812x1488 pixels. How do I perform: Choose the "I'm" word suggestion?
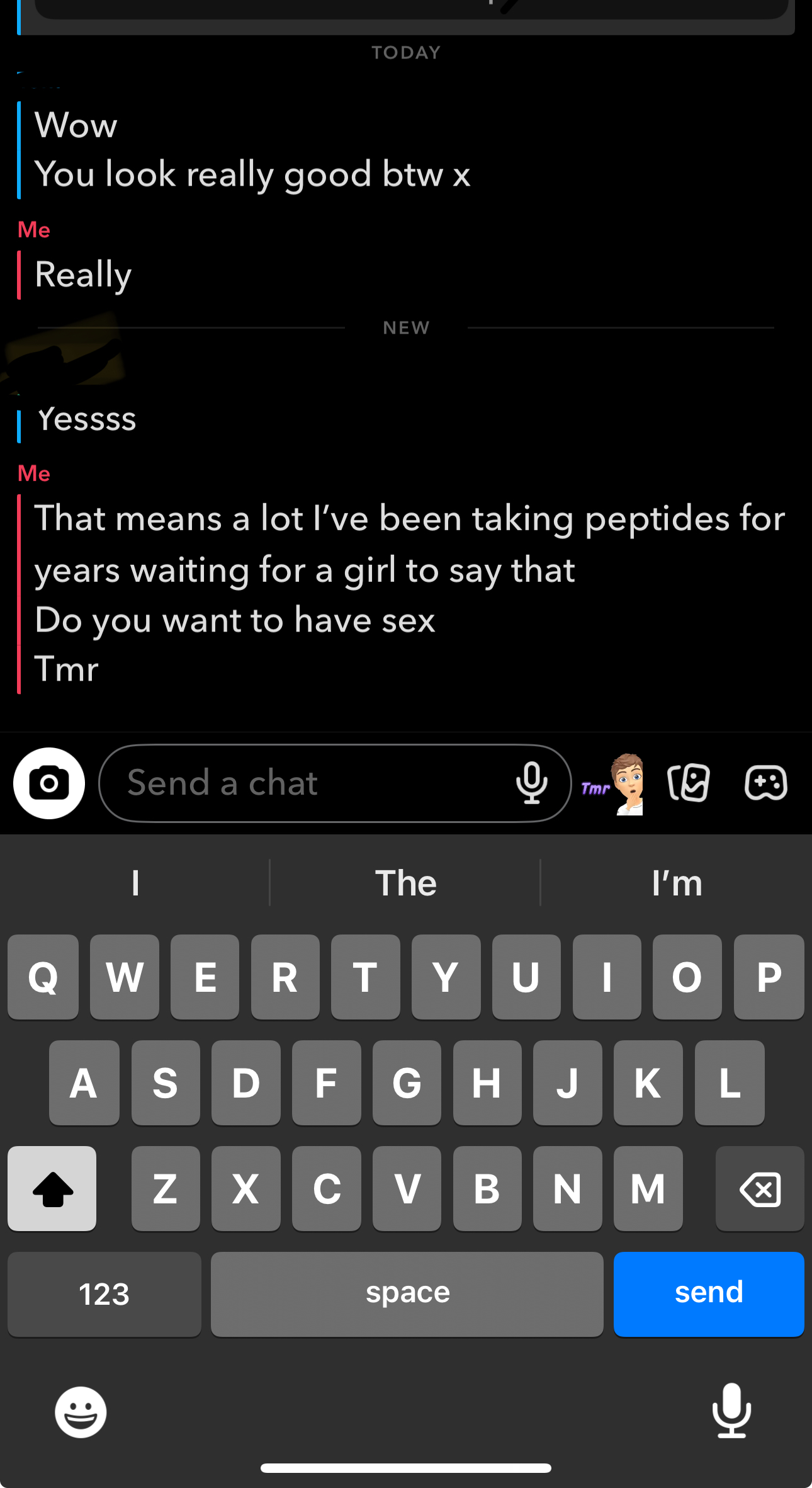coord(676,882)
